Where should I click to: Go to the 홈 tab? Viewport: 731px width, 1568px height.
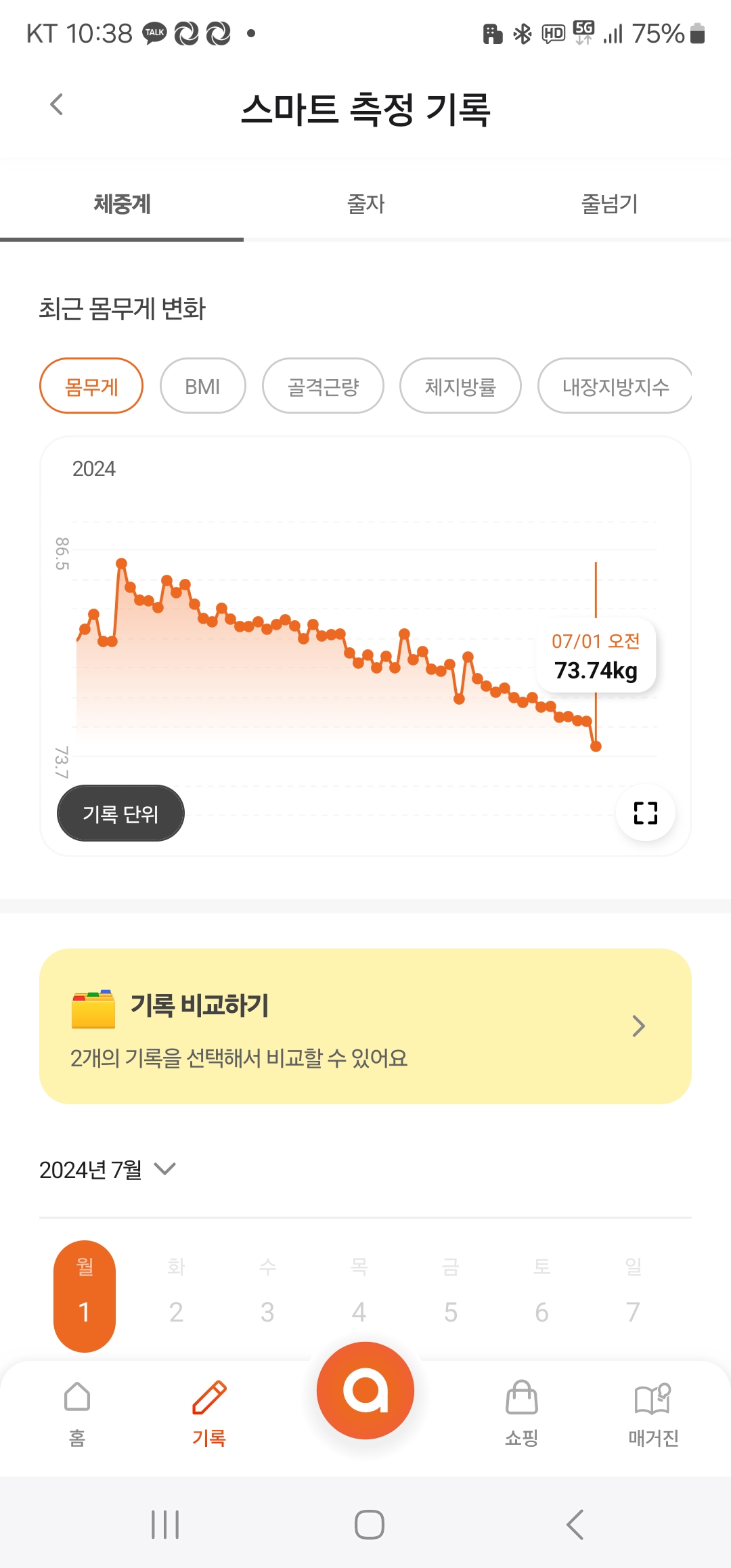coord(77,1414)
